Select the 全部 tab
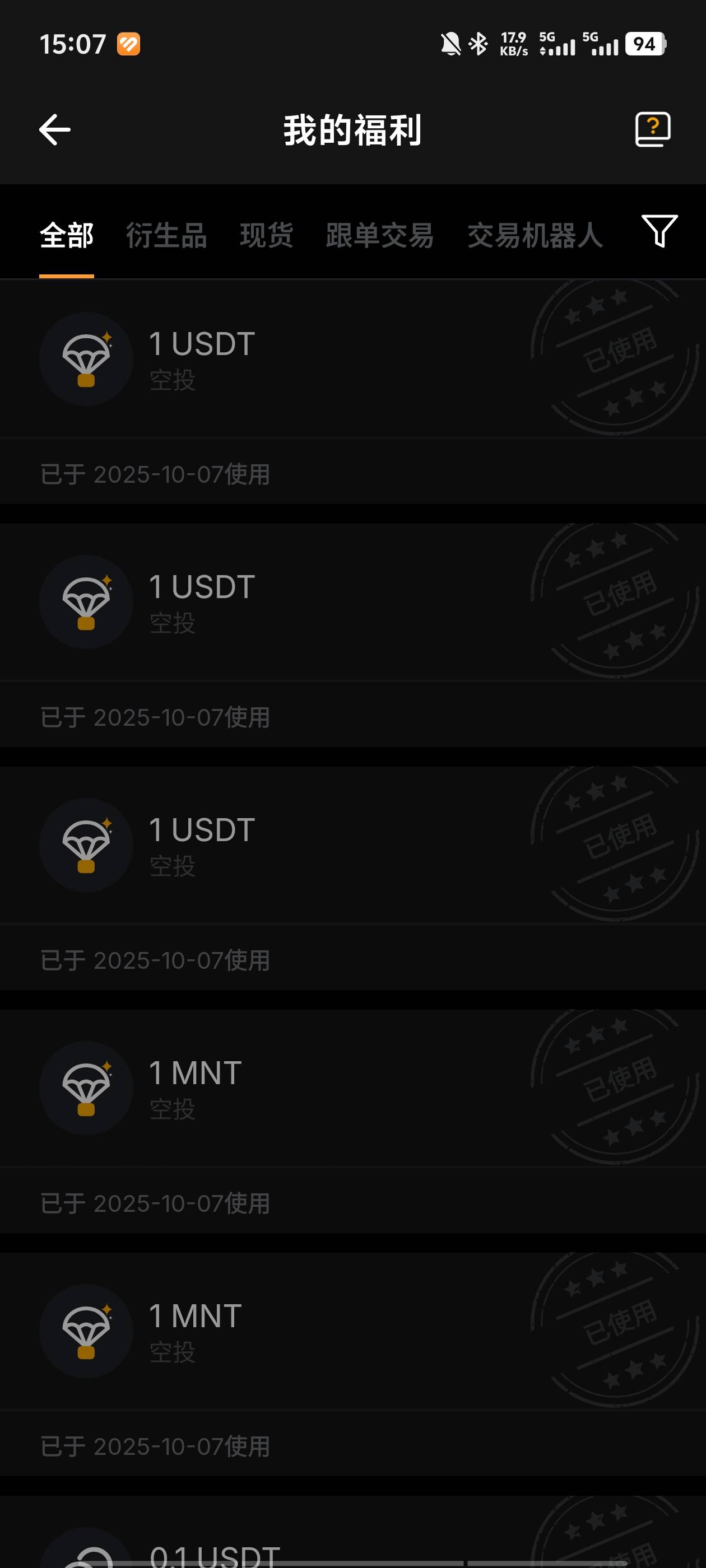The image size is (706, 1568). click(x=66, y=236)
